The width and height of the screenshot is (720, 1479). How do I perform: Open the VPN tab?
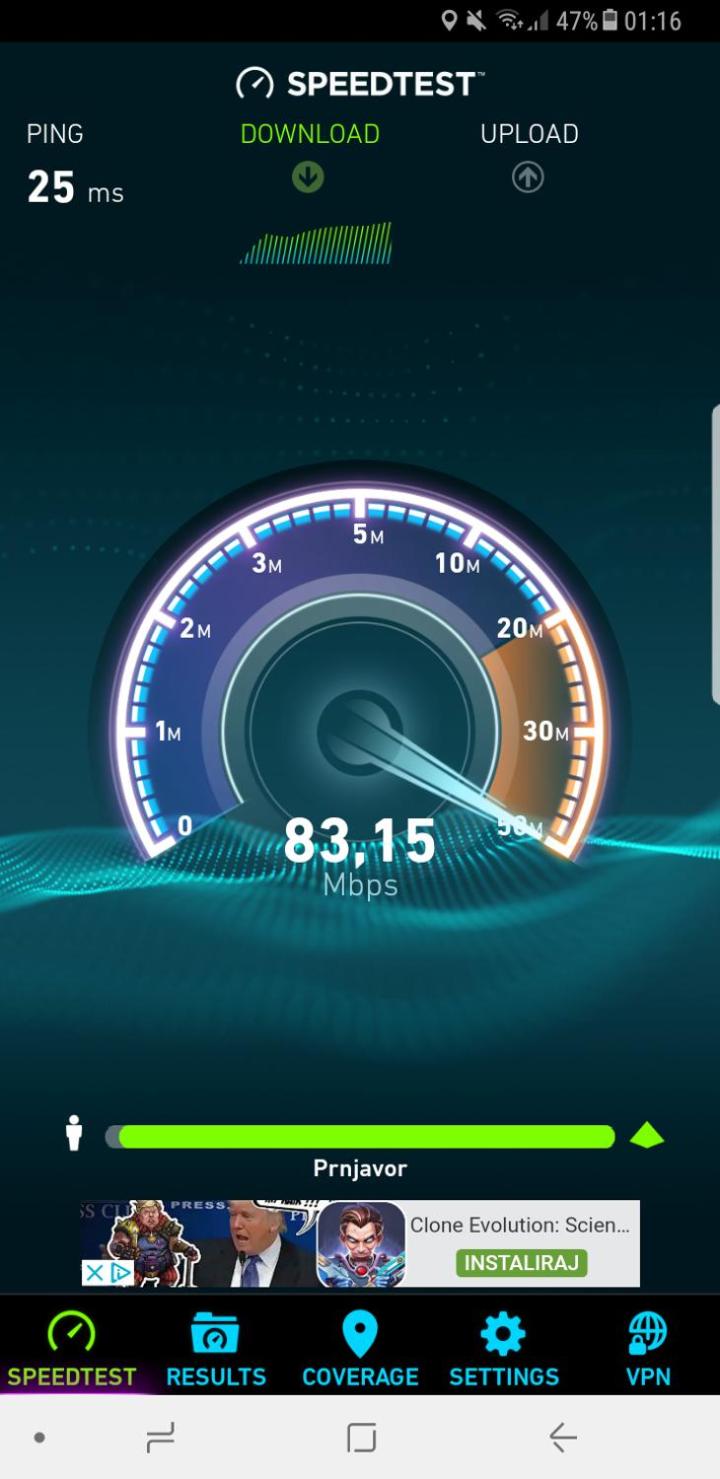click(648, 1348)
